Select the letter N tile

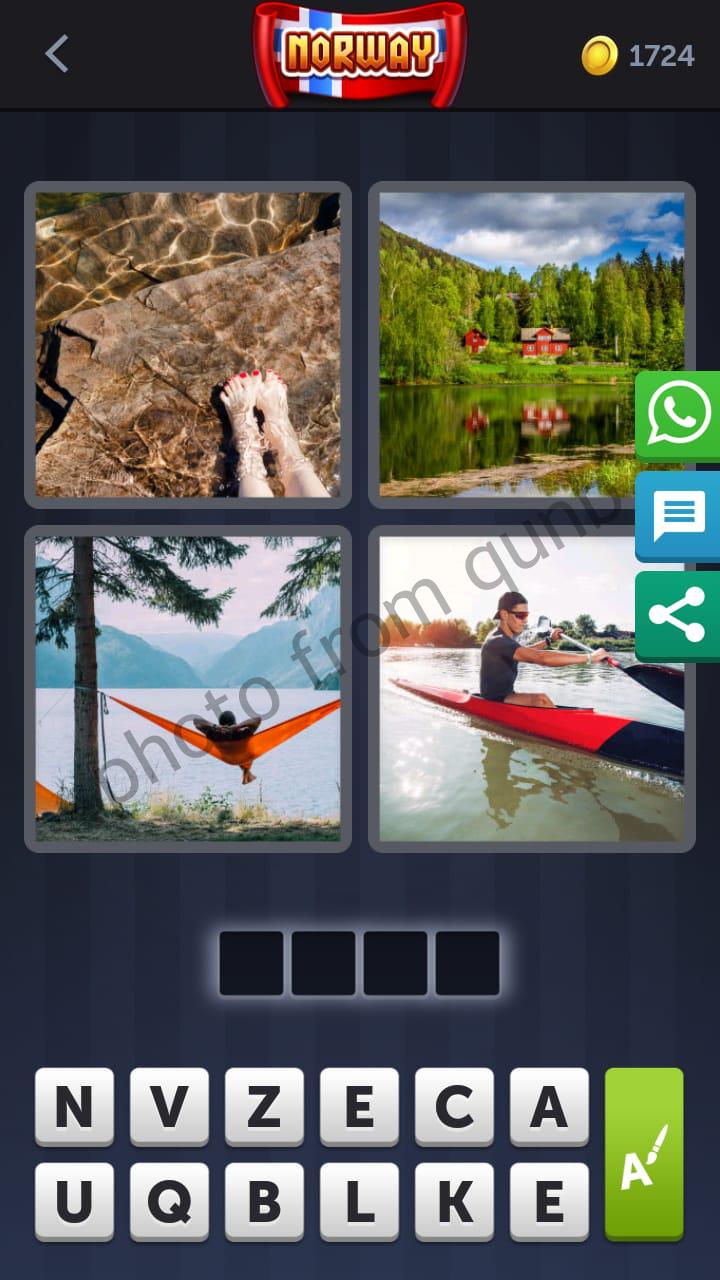[x=74, y=1107]
